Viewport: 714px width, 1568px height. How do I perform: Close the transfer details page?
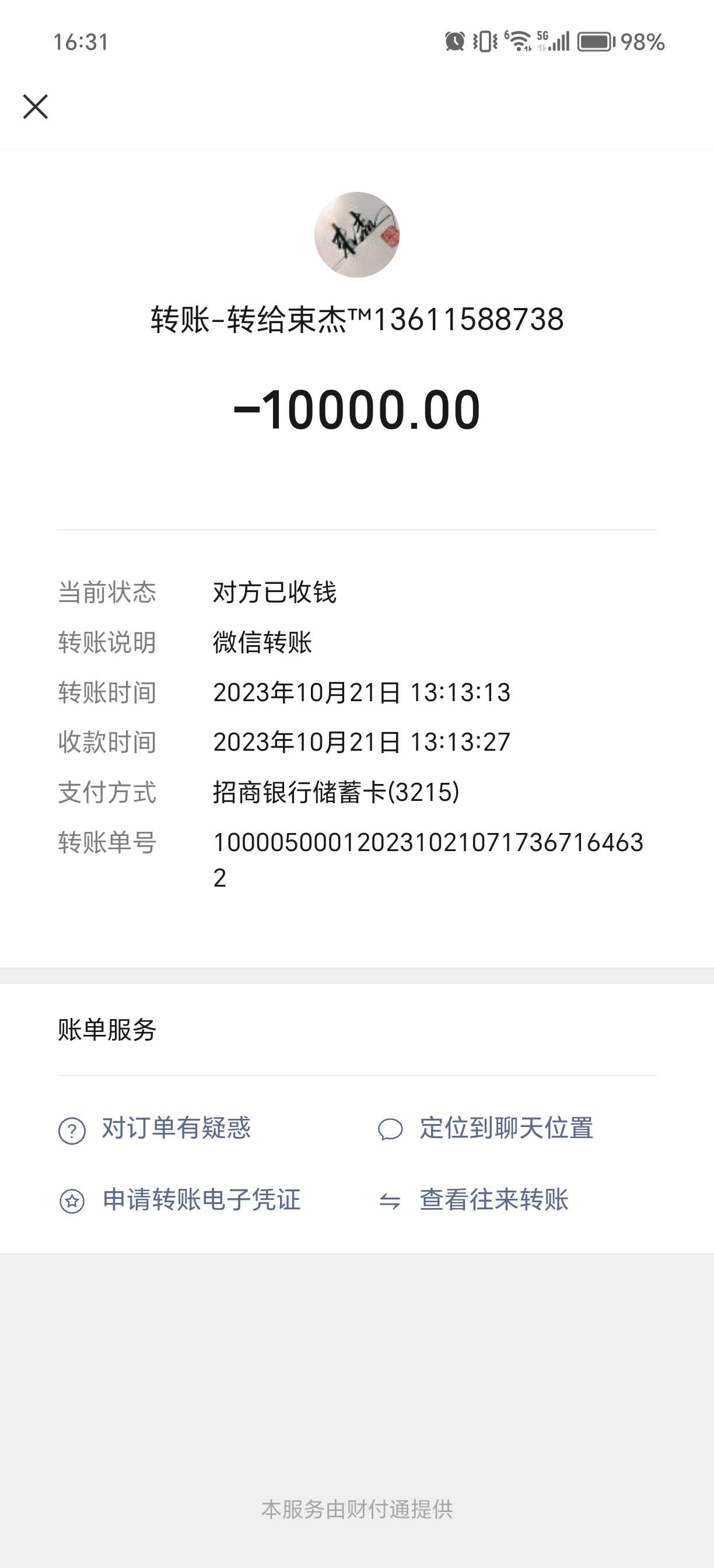click(36, 107)
